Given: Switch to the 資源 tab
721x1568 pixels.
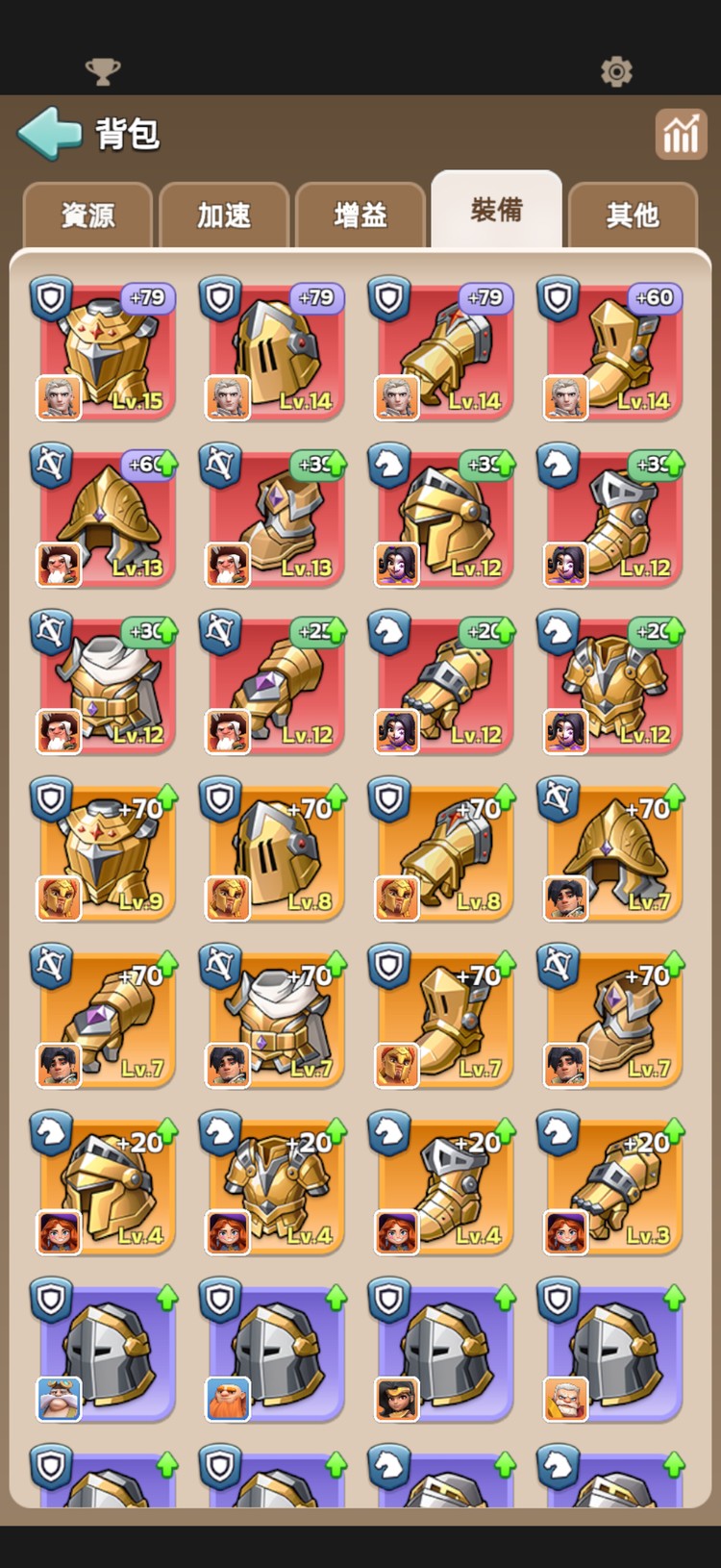Looking at the screenshot, I should [x=87, y=215].
